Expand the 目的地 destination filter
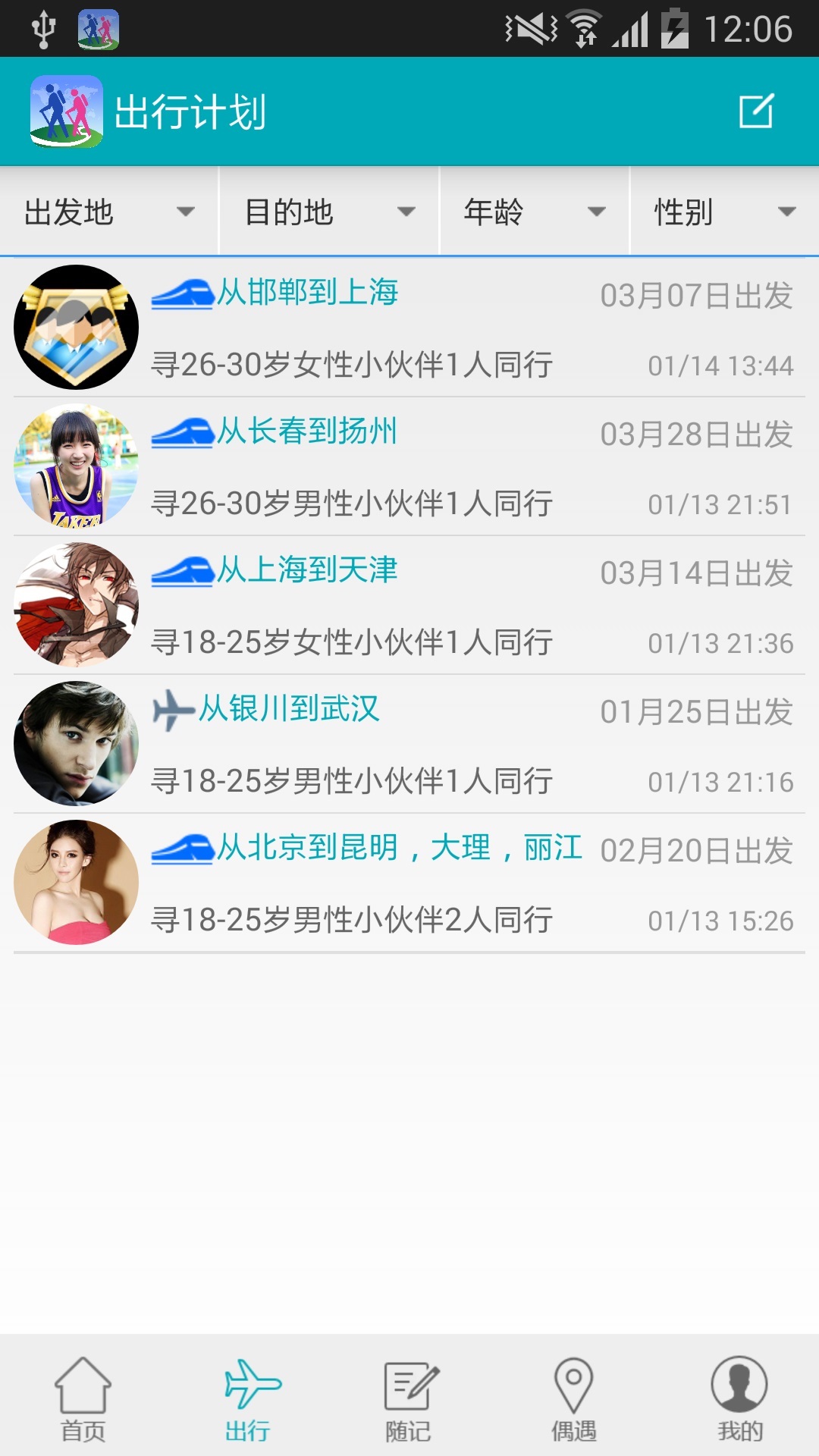819x1456 pixels. (329, 212)
